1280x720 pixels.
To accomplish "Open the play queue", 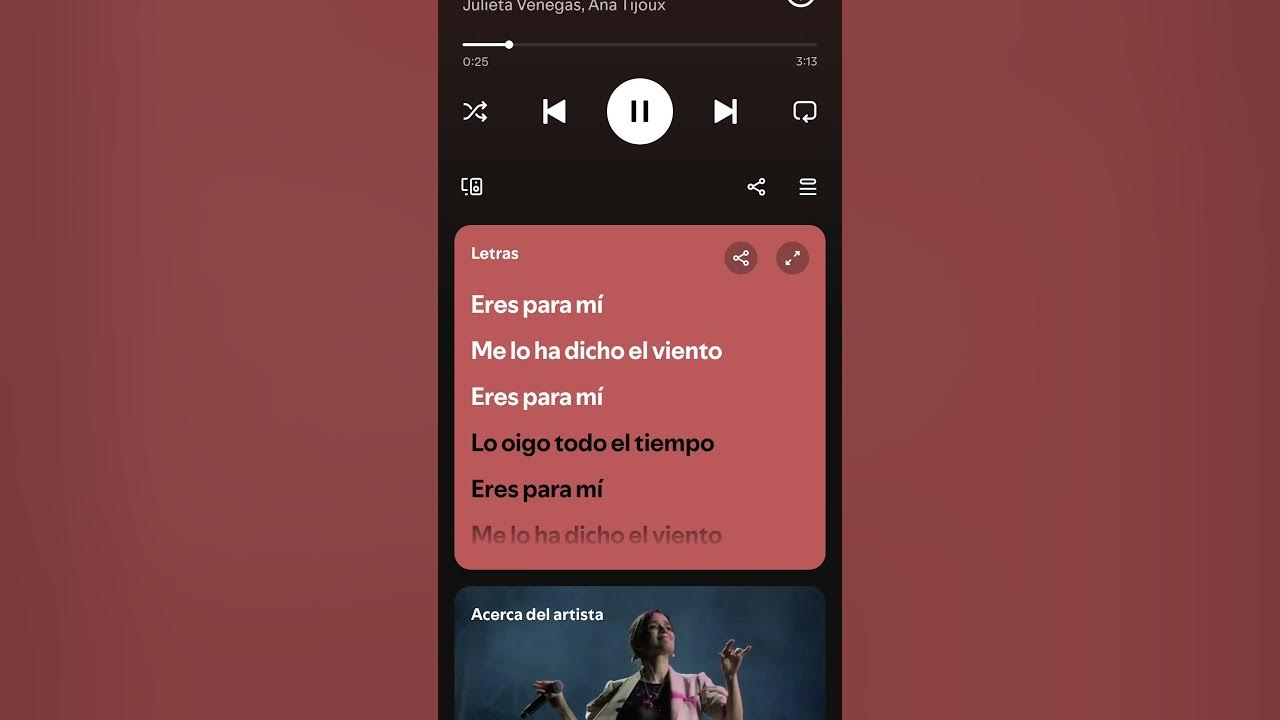I will [808, 187].
